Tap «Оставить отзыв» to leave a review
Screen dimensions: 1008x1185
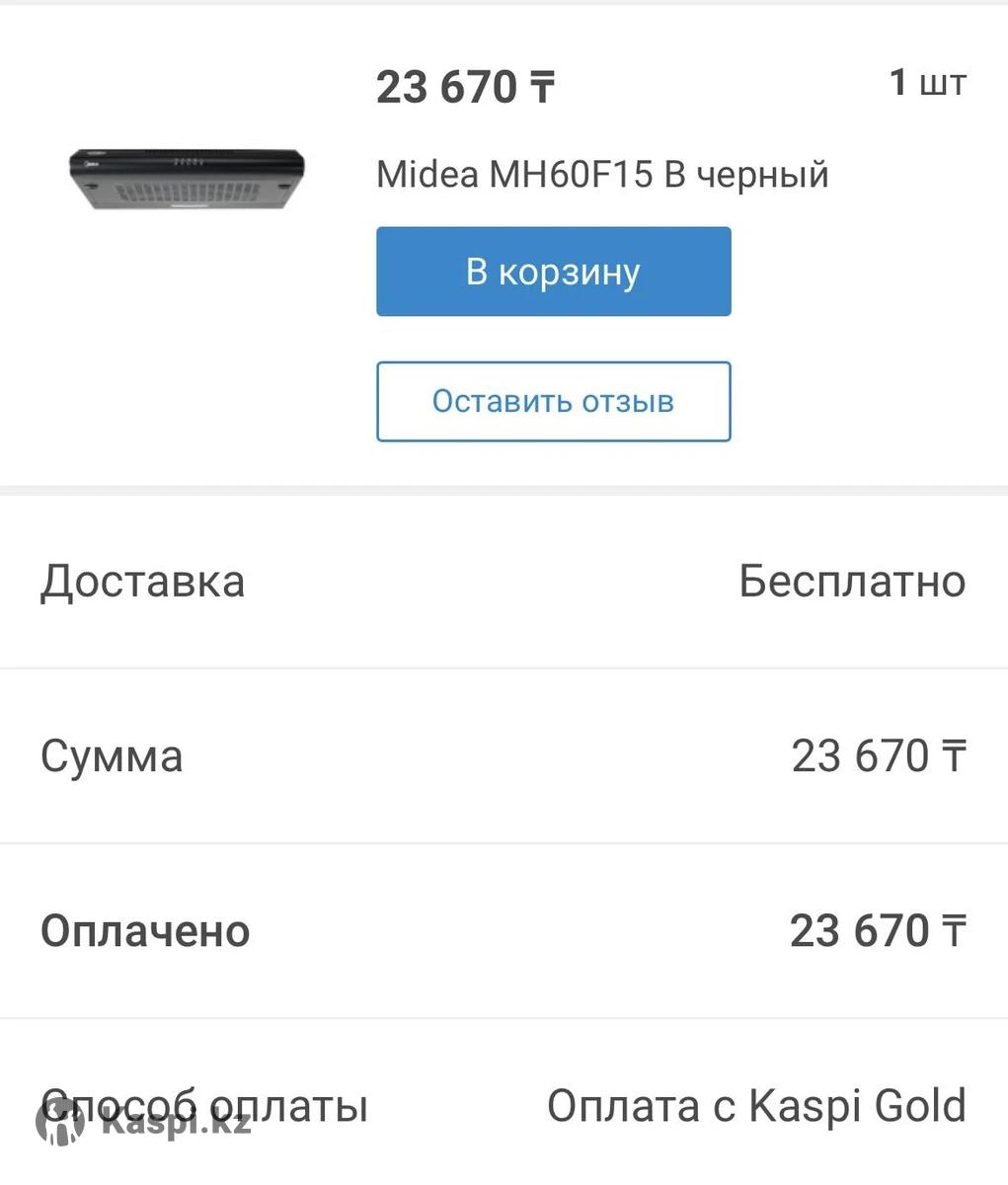[553, 401]
